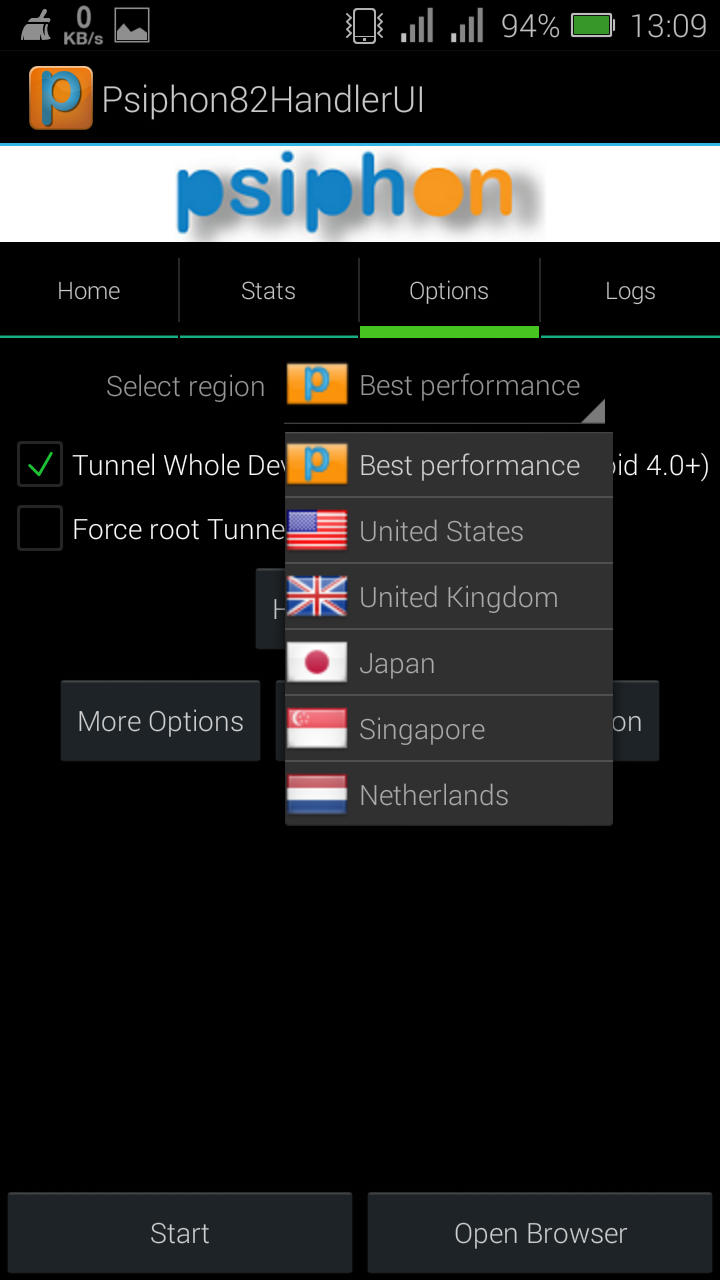Select the United States flag icon

coord(316,531)
